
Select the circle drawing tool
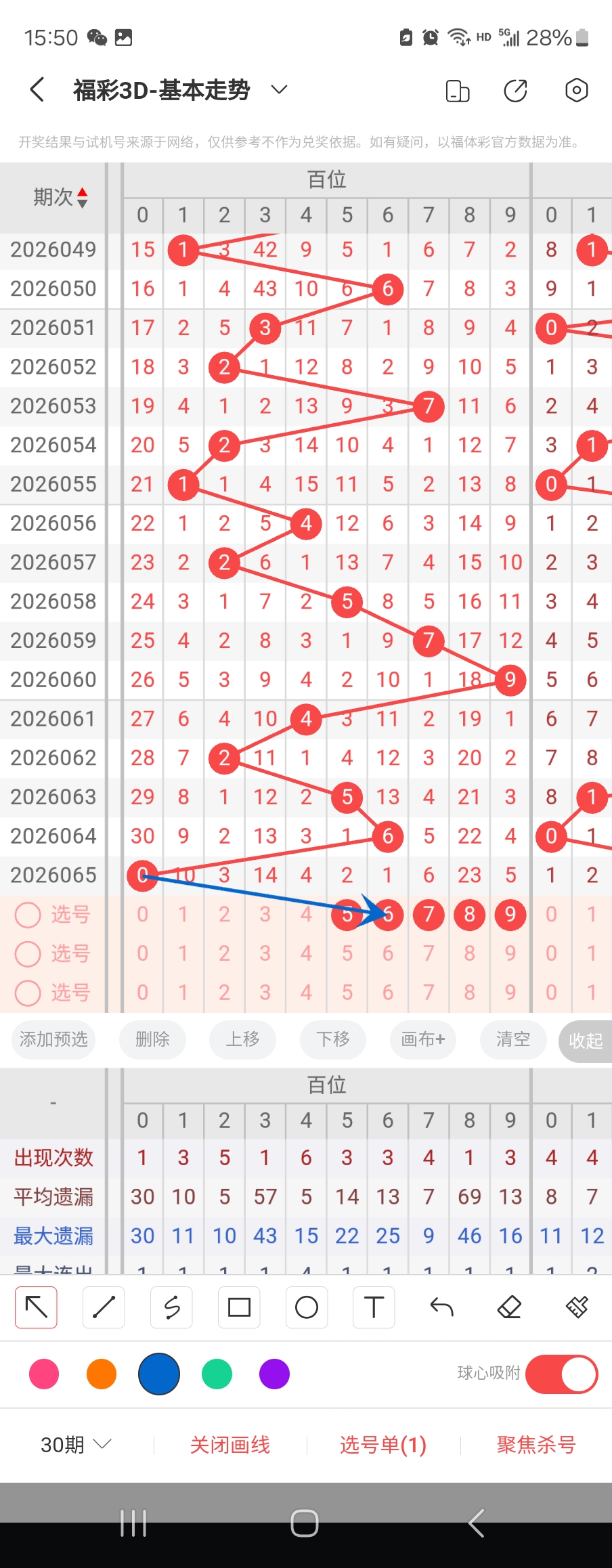point(306,1307)
